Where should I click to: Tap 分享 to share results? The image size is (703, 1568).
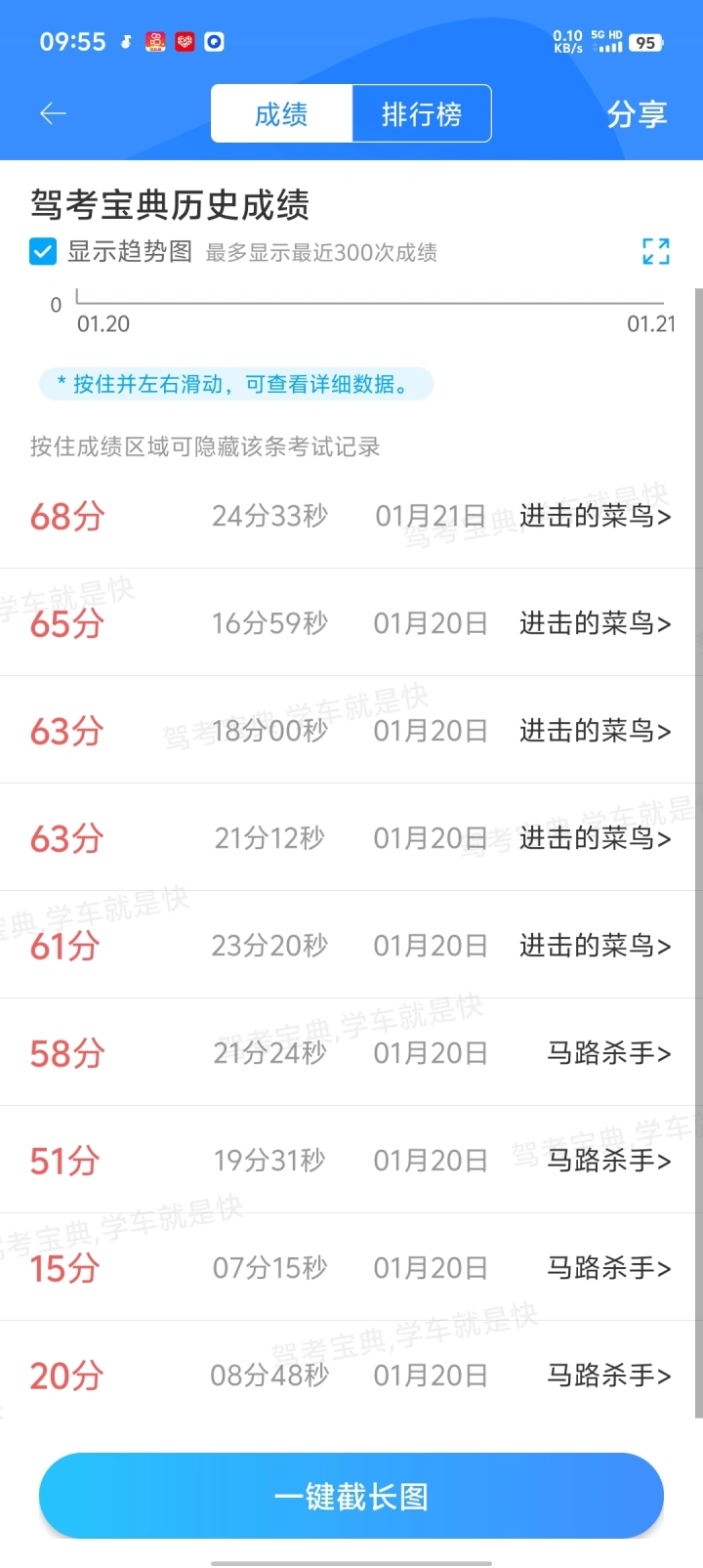637,114
